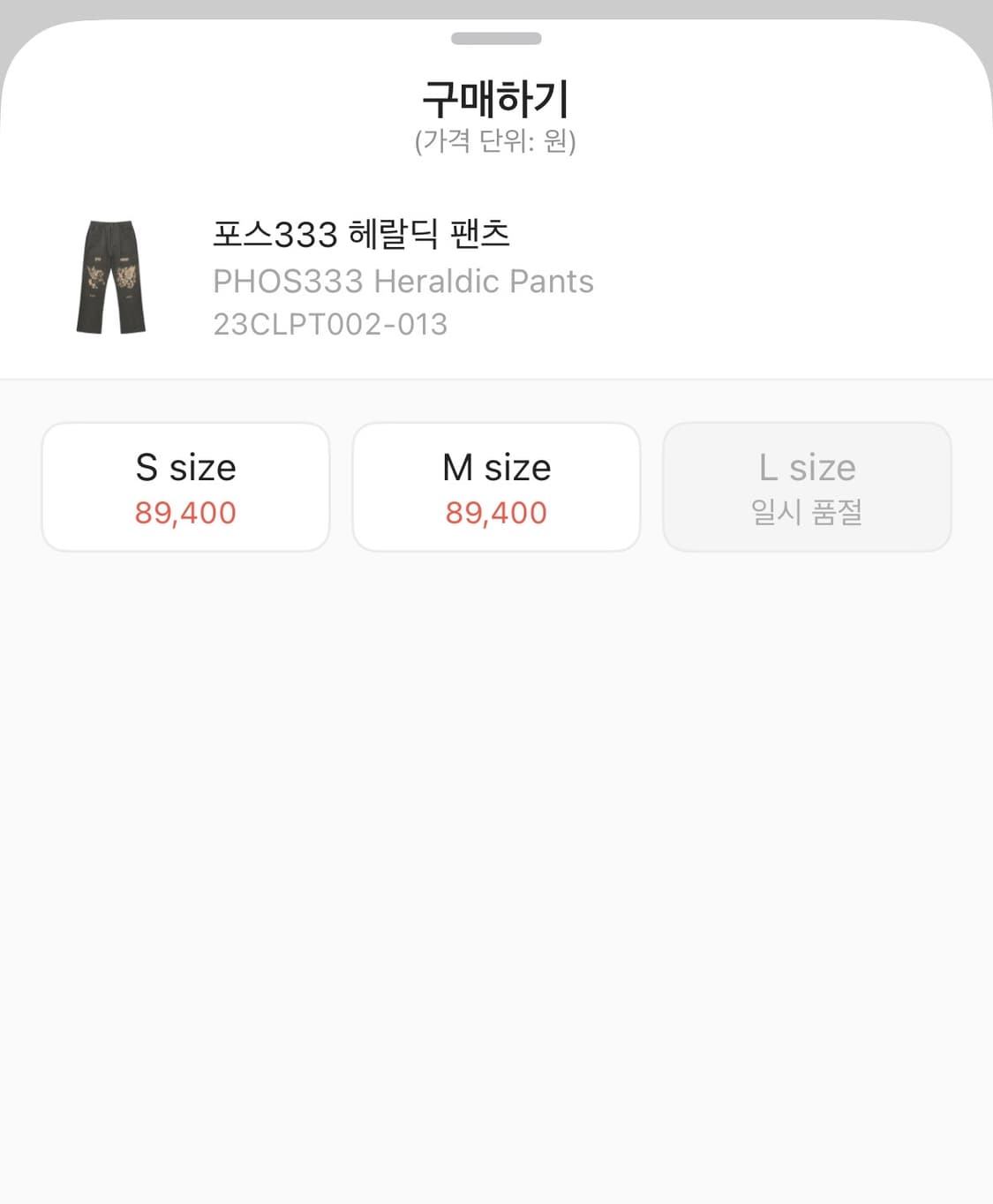
Task: Select the M size purchase option
Action: [x=496, y=486]
